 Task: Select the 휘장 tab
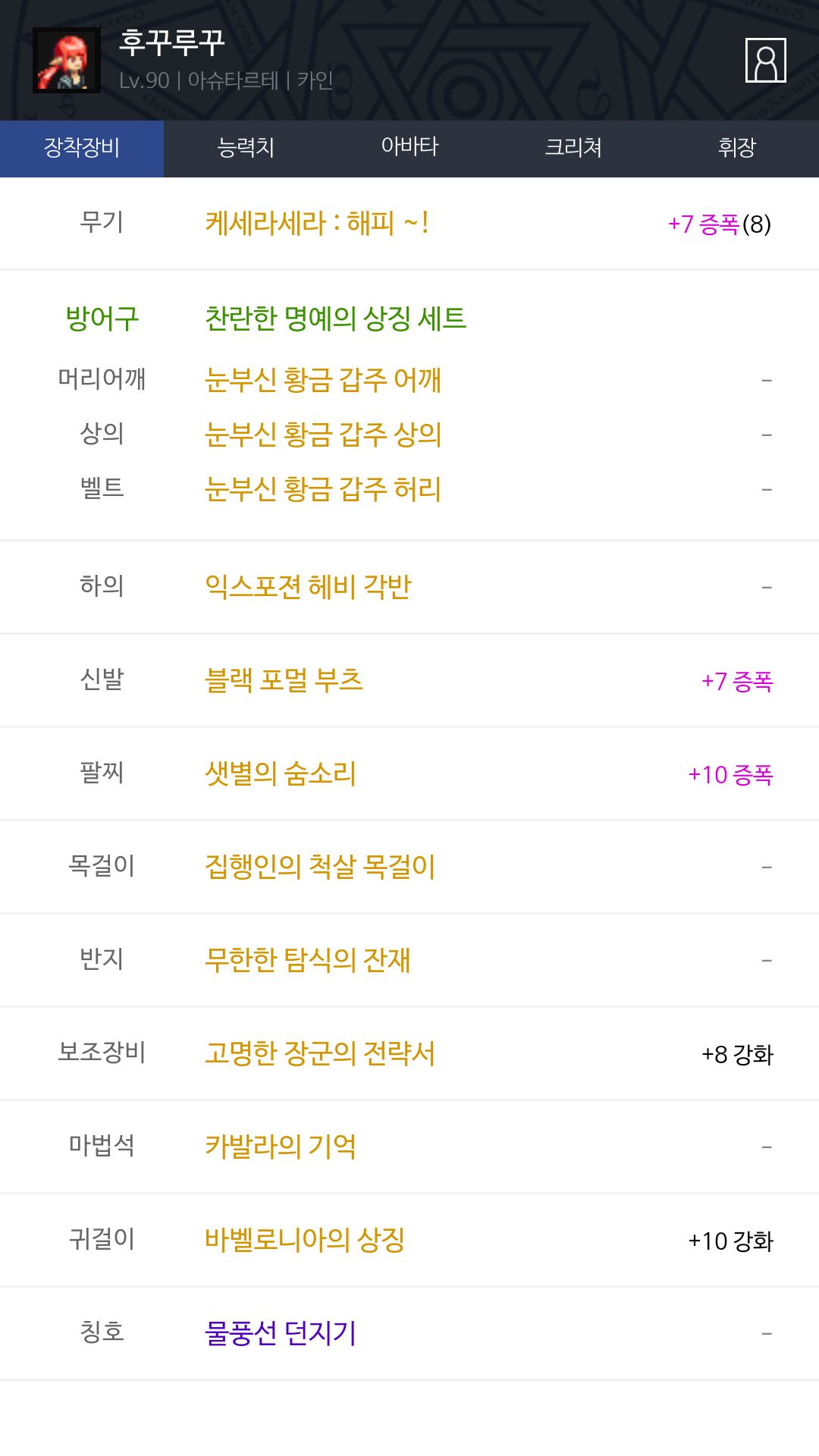[x=737, y=148]
